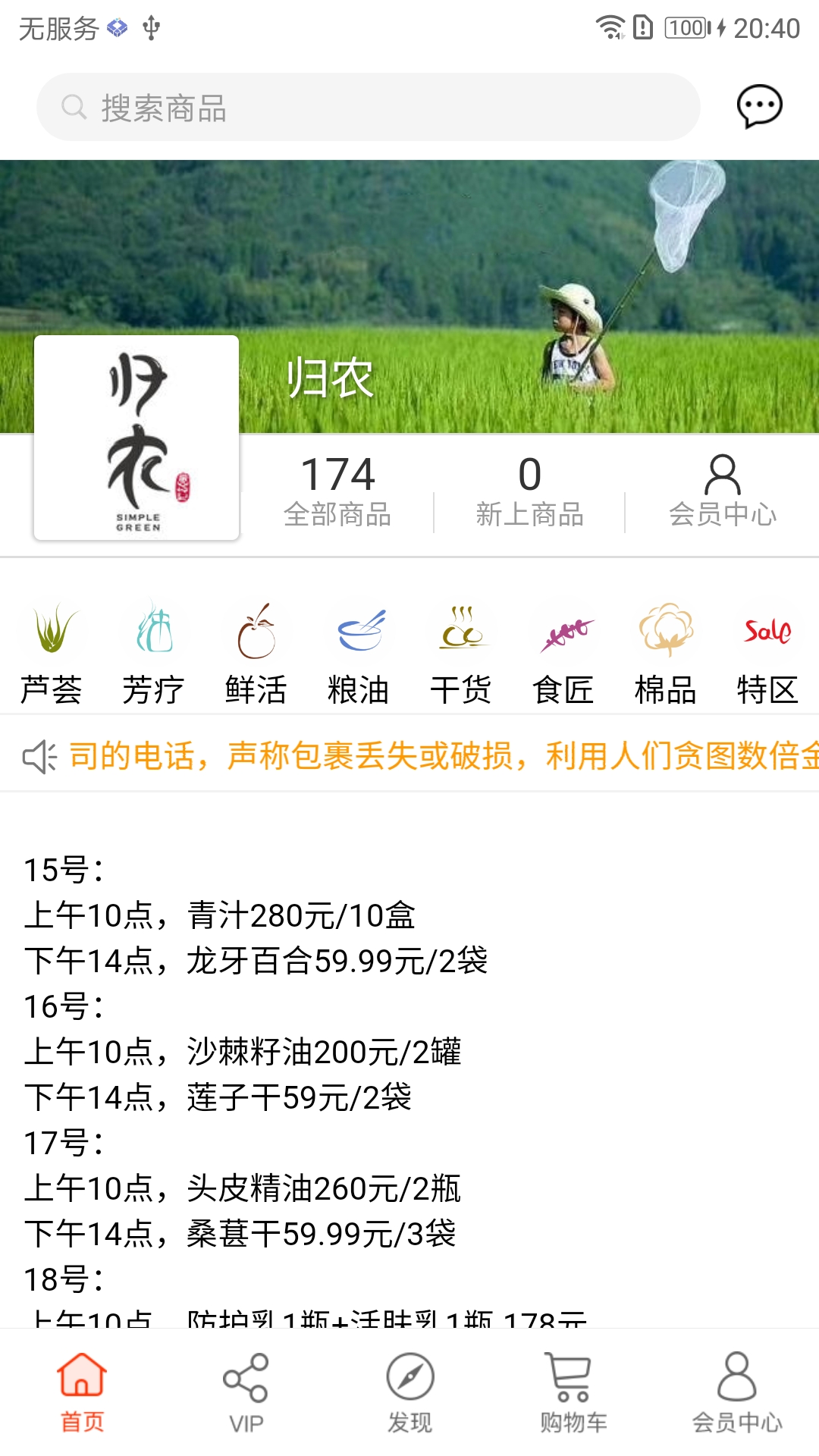This screenshot has height=1456, width=819.
Task: View 全部商品 with 174 items
Action: pyautogui.click(x=337, y=491)
